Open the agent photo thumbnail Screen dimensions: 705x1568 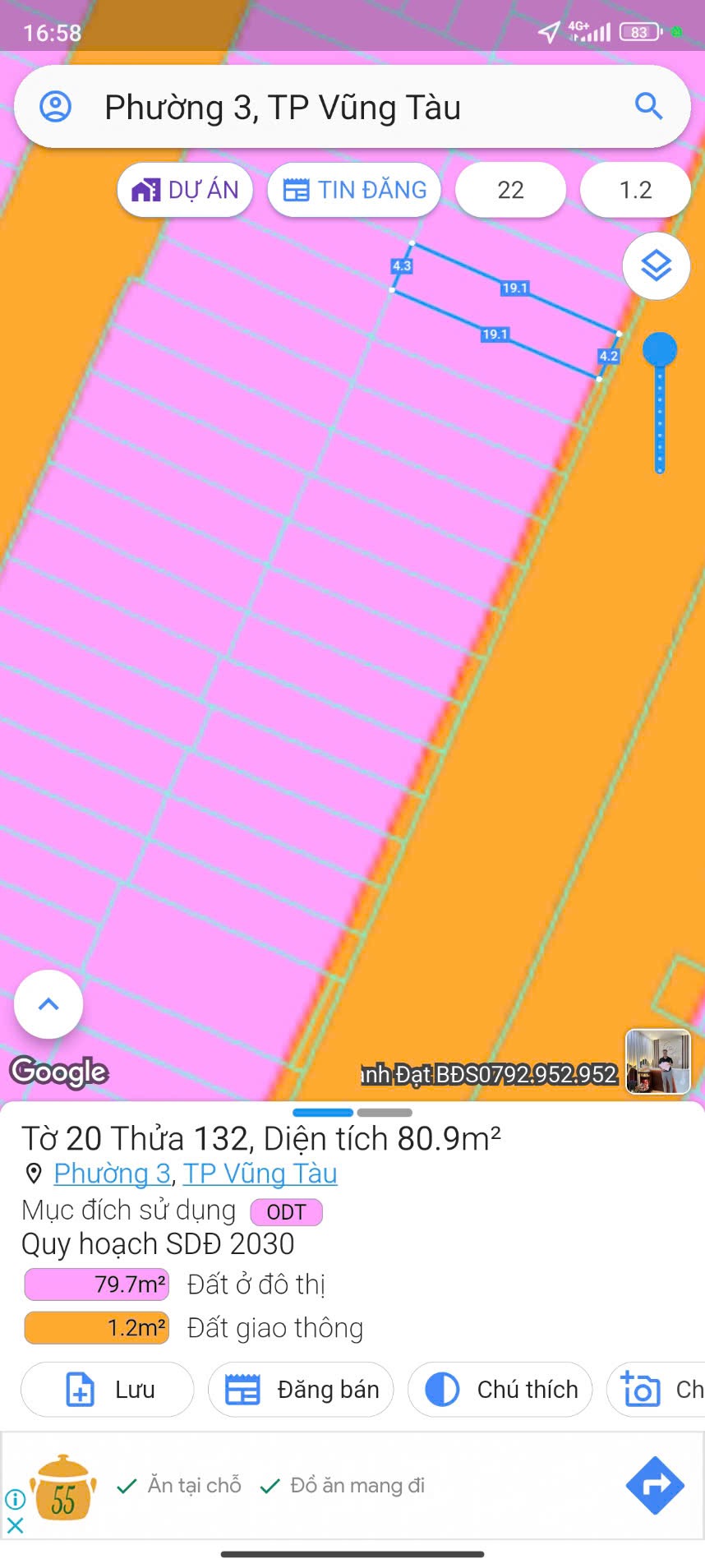[657, 1062]
